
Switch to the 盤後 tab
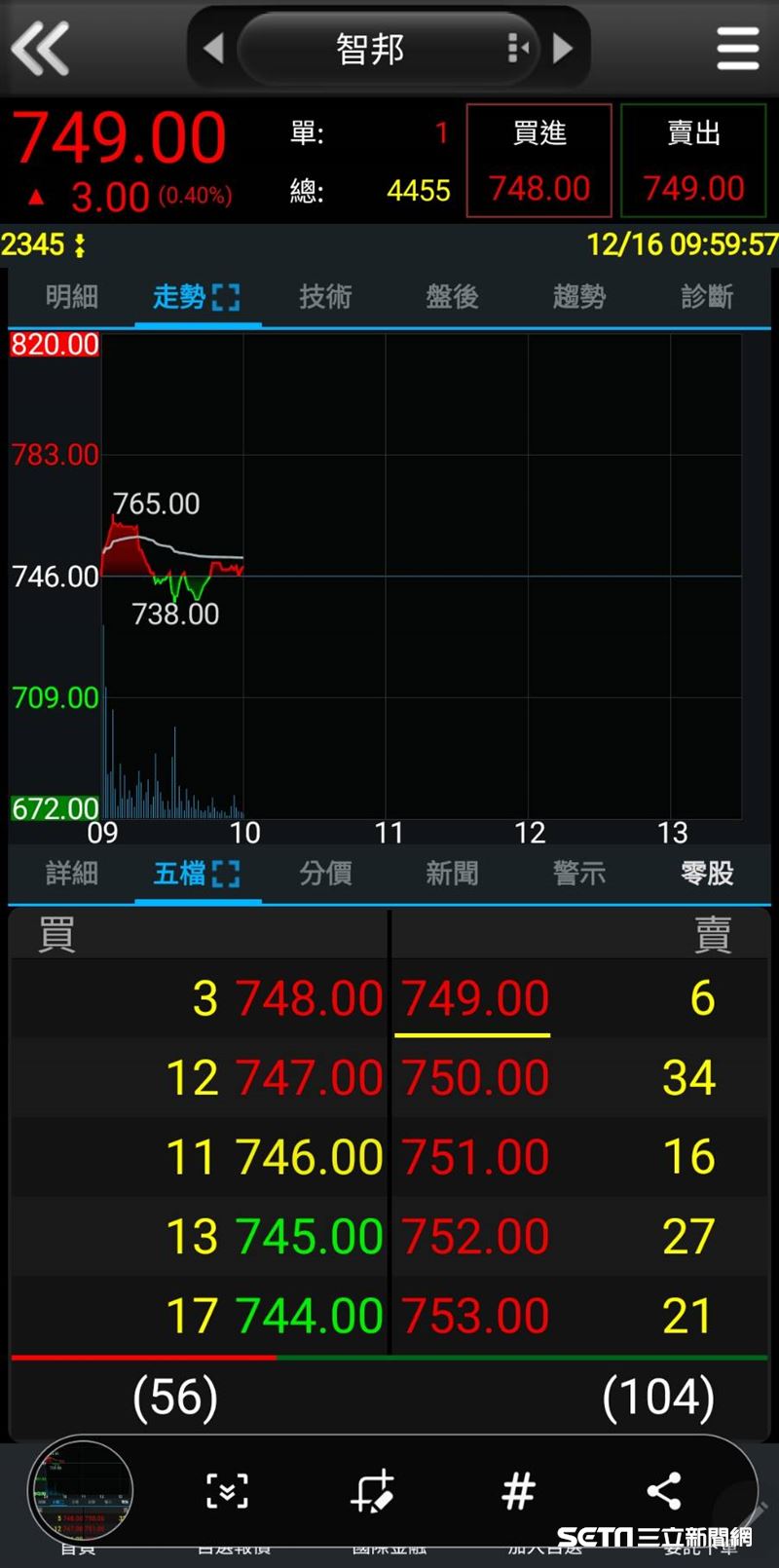click(x=452, y=296)
